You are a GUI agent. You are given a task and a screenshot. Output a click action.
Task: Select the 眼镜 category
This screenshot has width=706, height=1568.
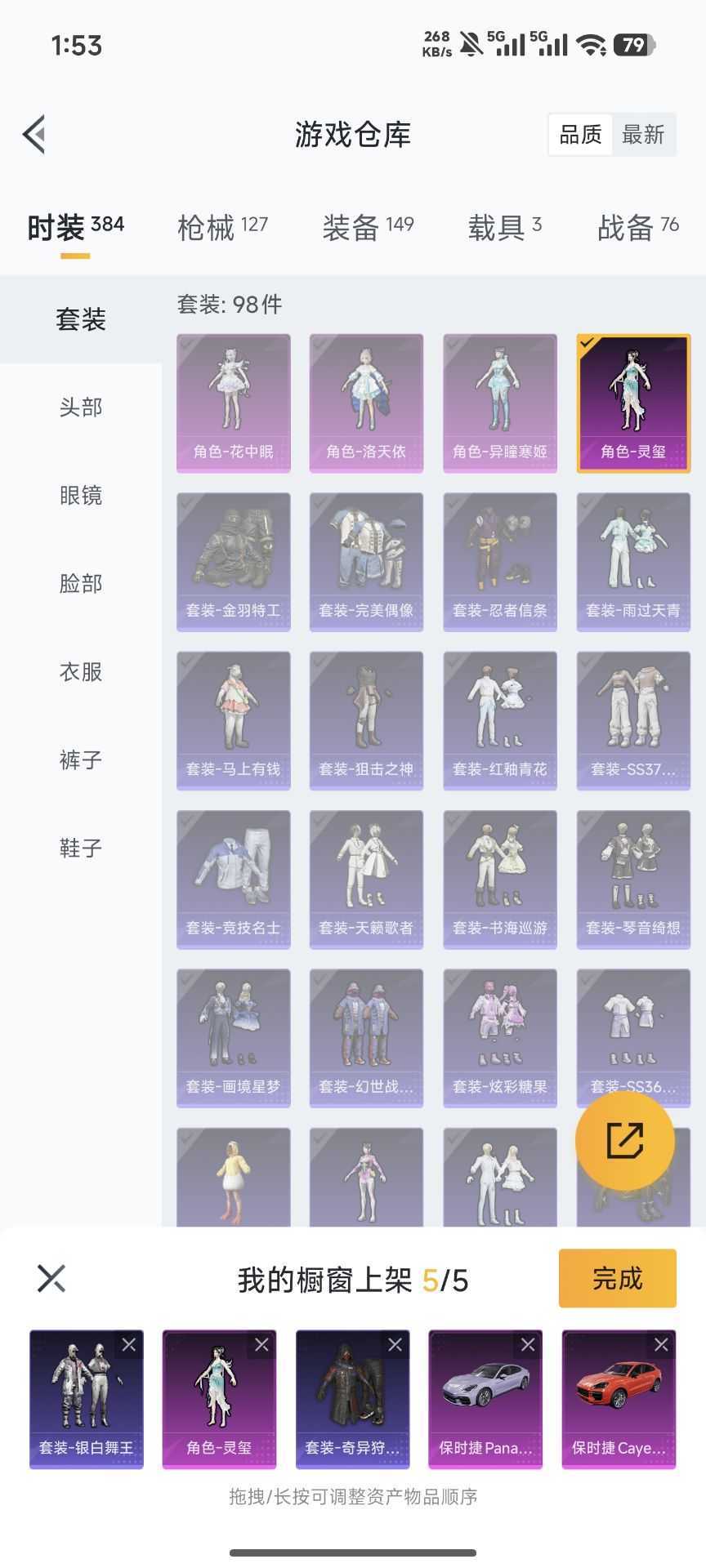(x=80, y=496)
